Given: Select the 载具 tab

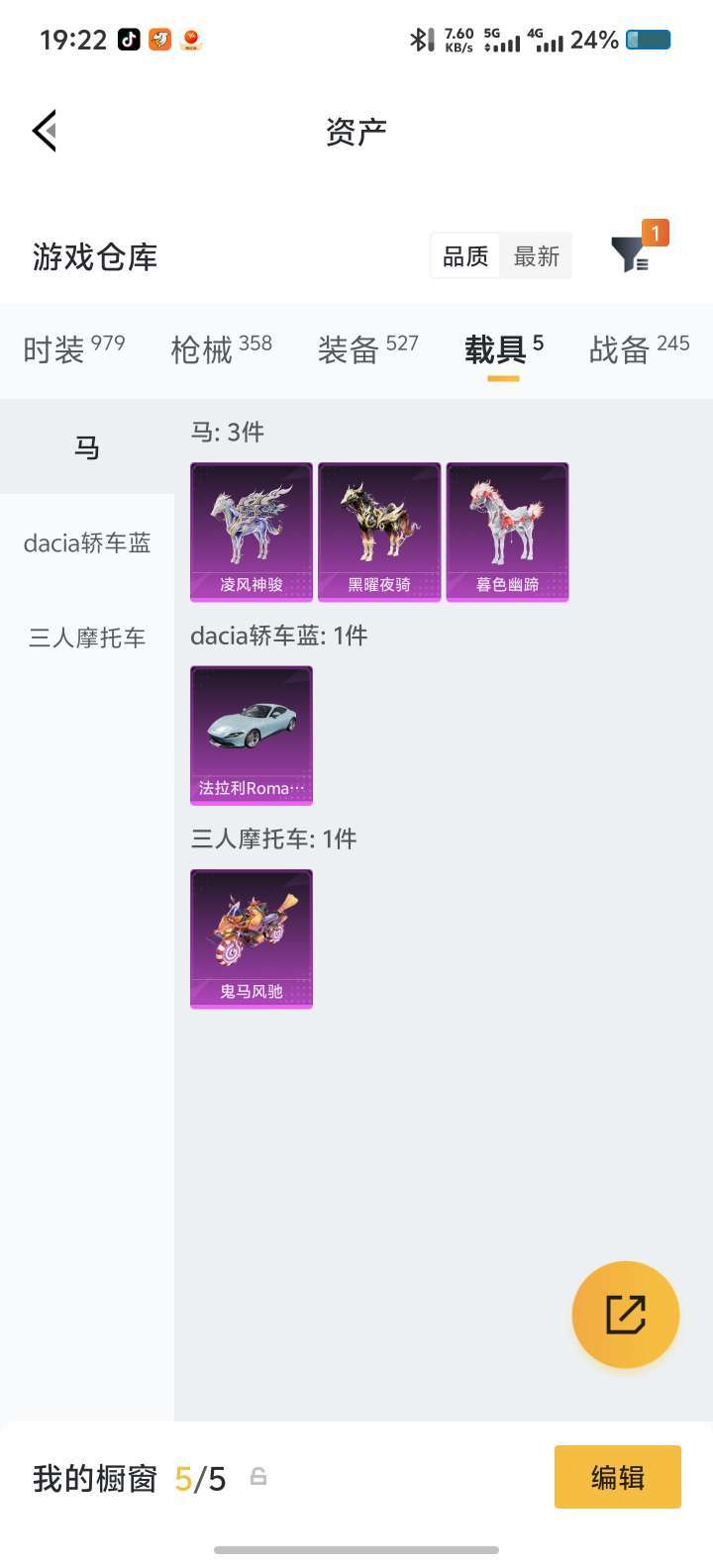Looking at the screenshot, I should pyautogui.click(x=503, y=348).
